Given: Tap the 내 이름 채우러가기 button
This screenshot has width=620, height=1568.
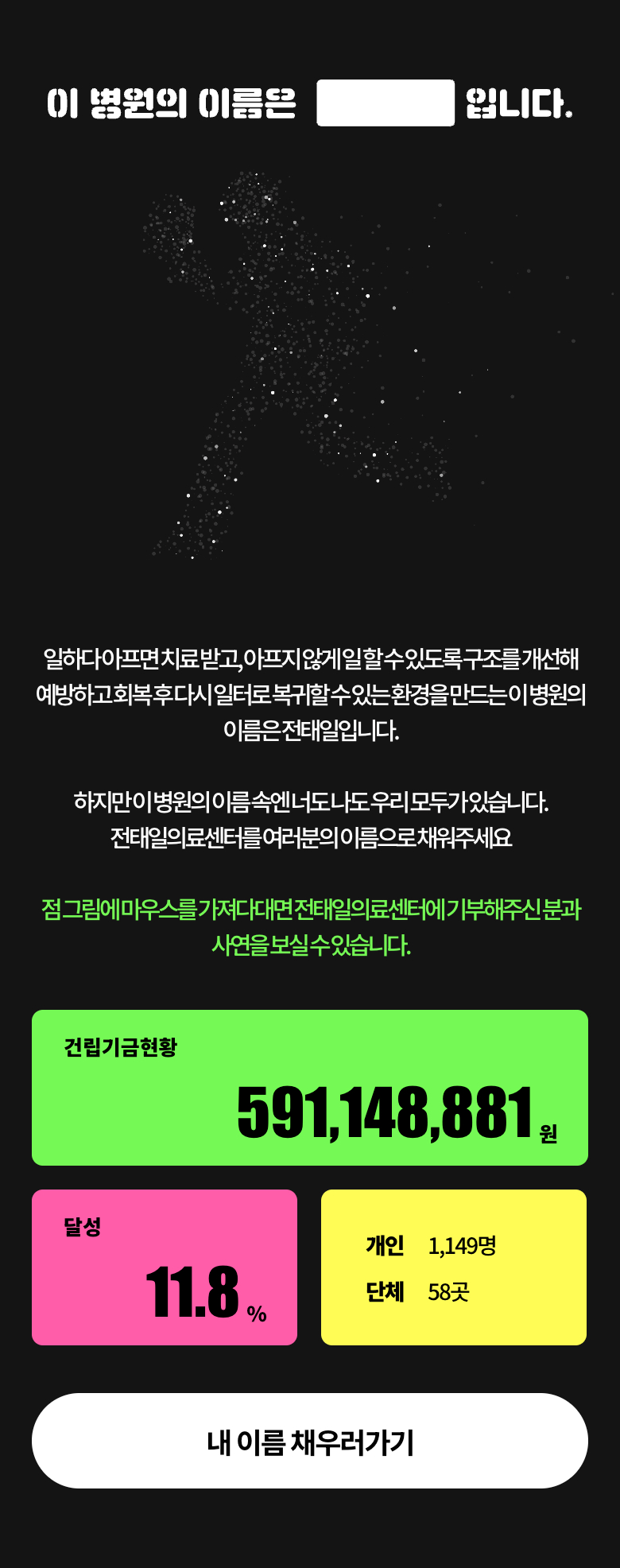Looking at the screenshot, I should coord(310,1441).
